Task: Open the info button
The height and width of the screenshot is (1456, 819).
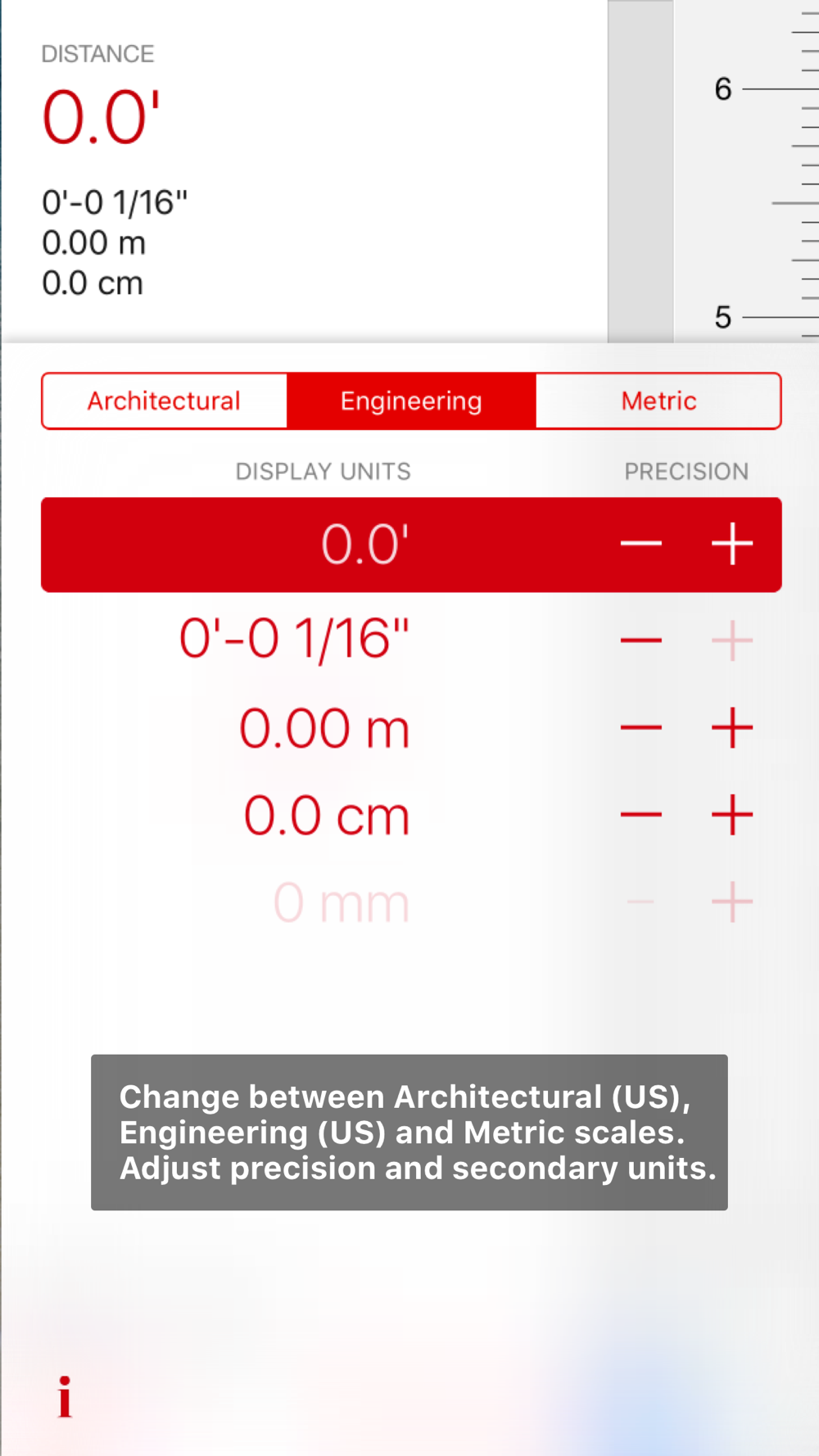Action: click(65, 1397)
